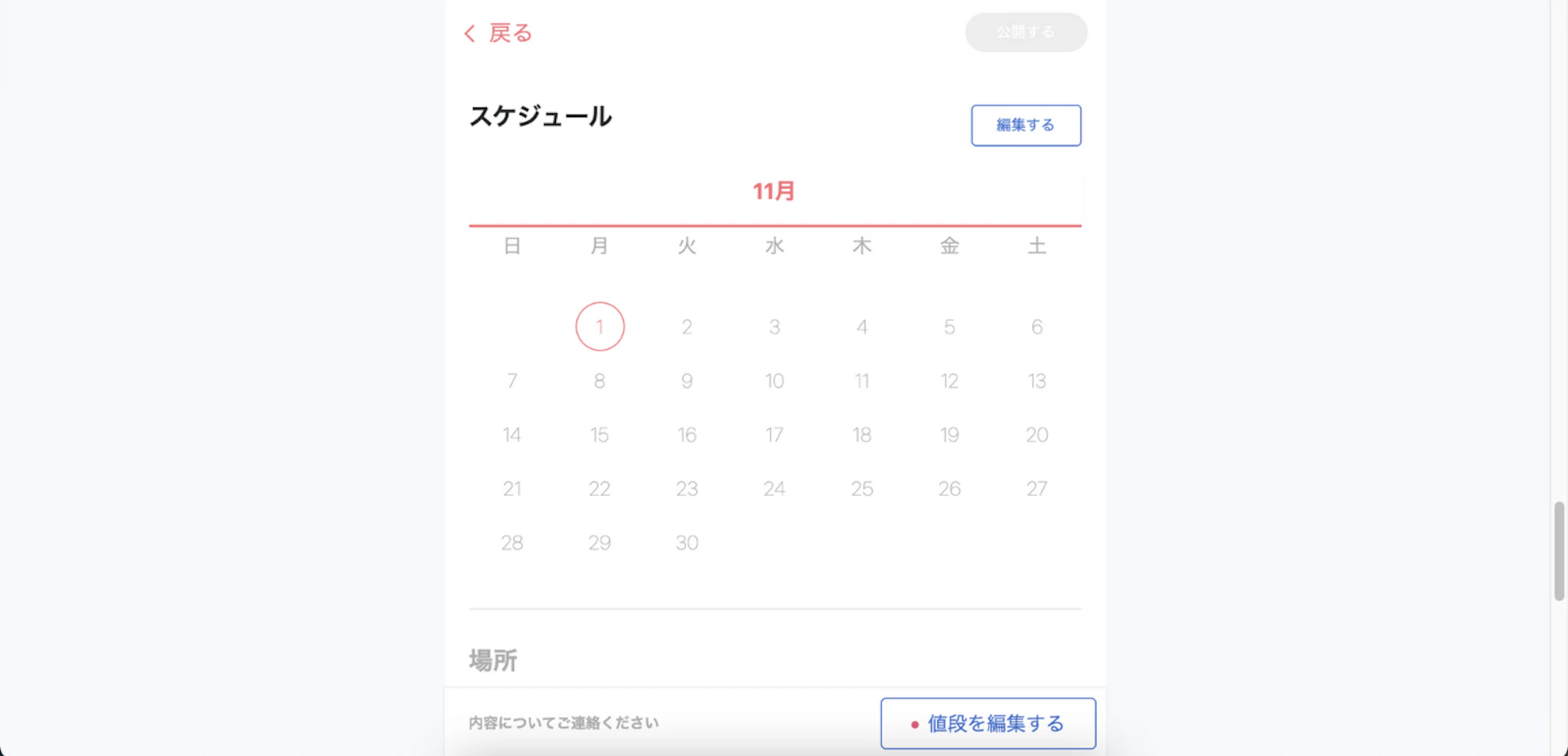Open 値段を編集する to edit price
This screenshot has height=756, width=1568.
[988, 723]
